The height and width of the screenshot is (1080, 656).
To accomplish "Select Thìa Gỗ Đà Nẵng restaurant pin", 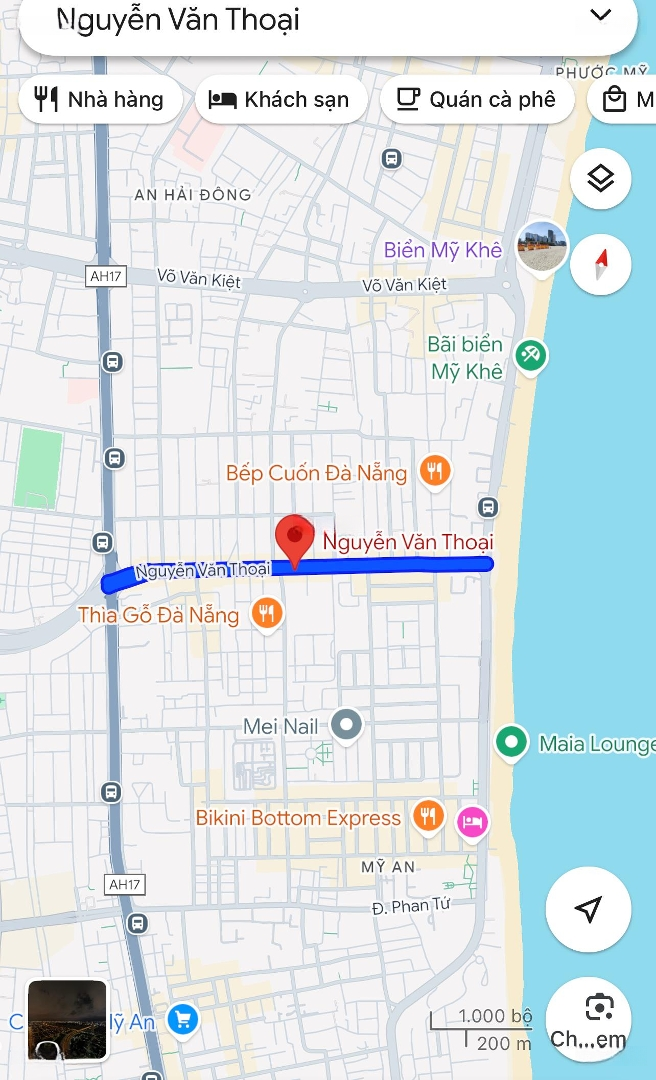I will pyautogui.click(x=266, y=613).
